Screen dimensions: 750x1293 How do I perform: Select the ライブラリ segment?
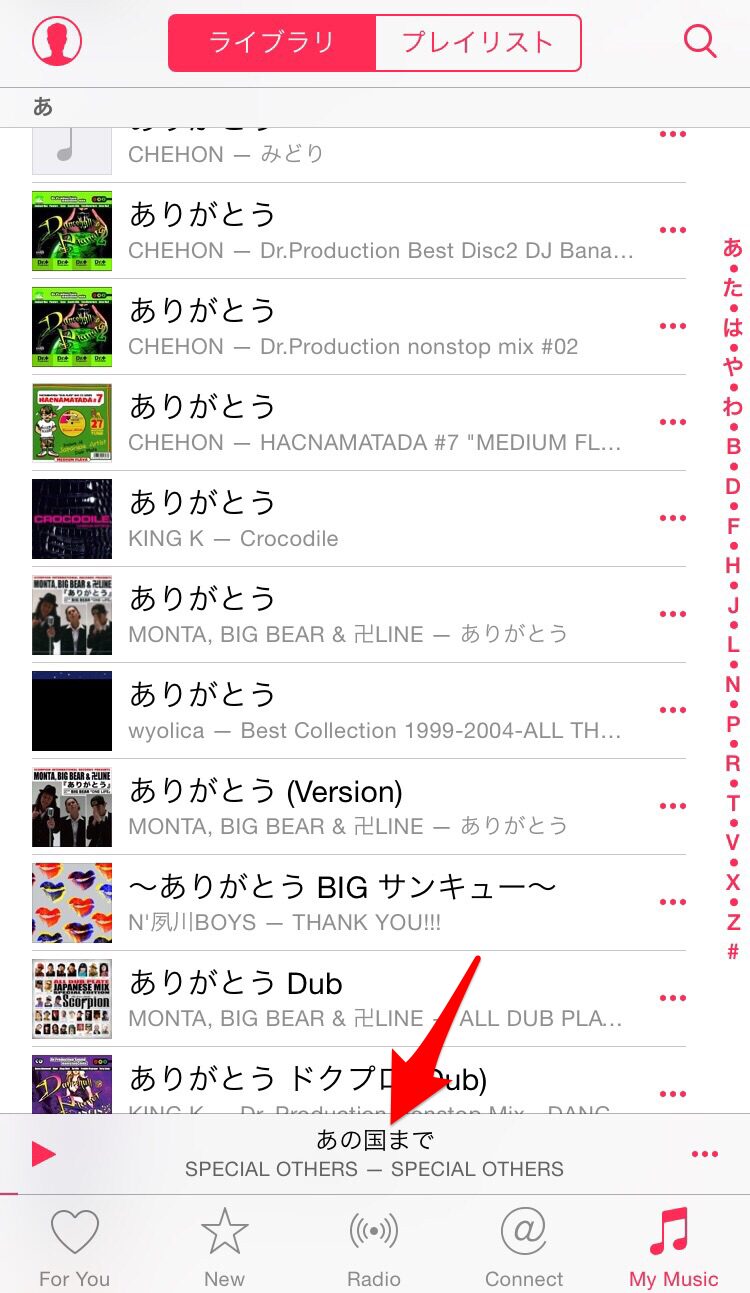pyautogui.click(x=272, y=43)
